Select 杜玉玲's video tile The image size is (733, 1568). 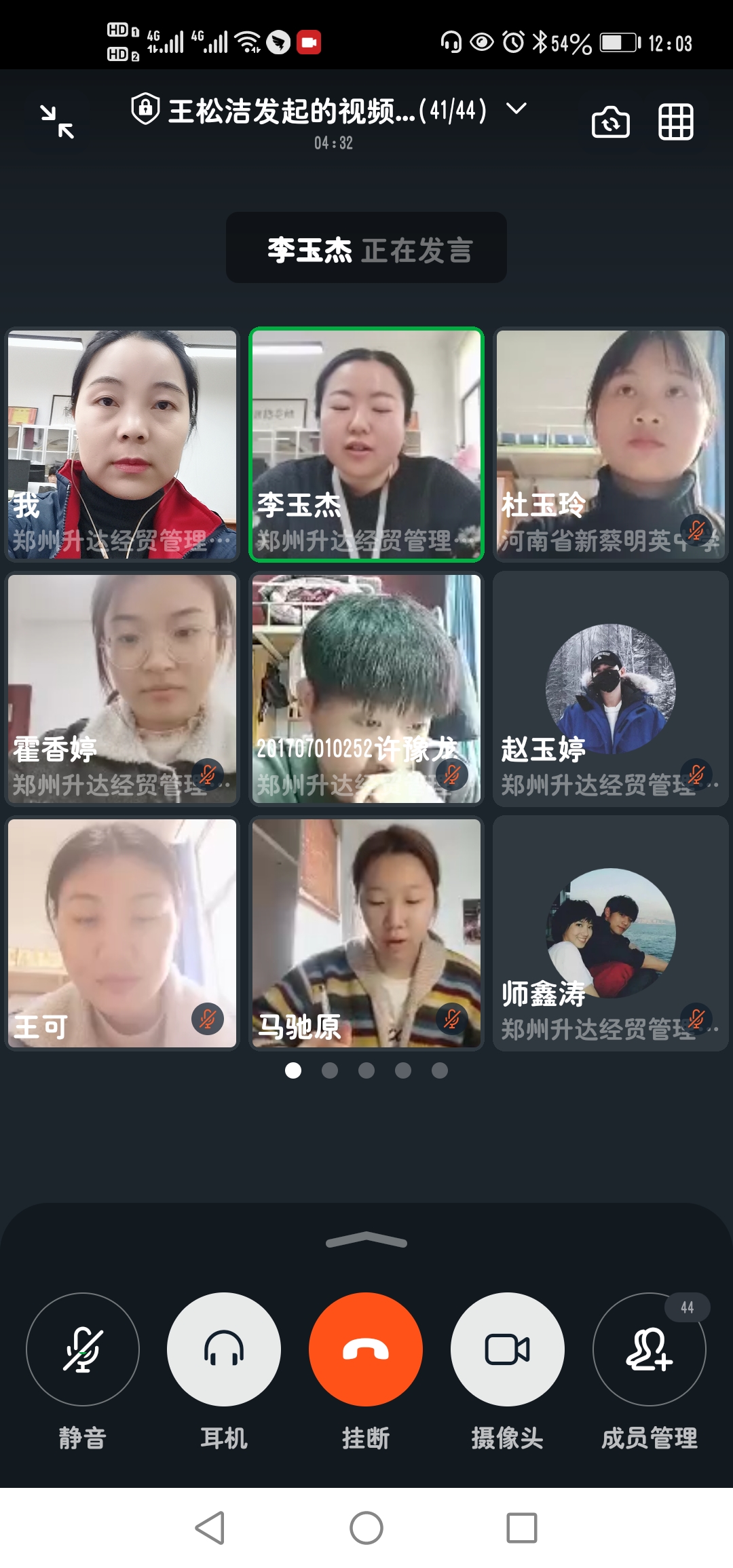(x=611, y=445)
